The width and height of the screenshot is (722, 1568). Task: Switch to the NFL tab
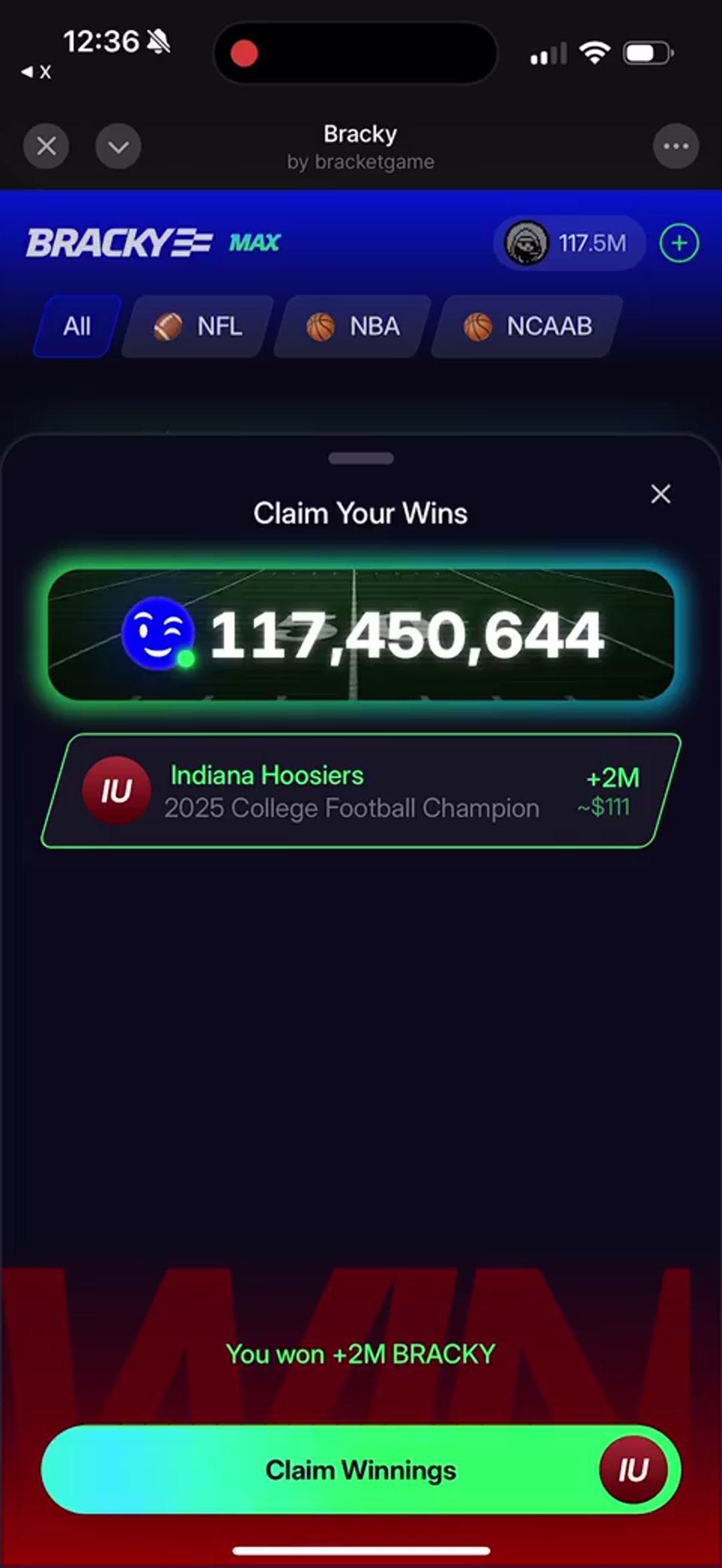199,326
